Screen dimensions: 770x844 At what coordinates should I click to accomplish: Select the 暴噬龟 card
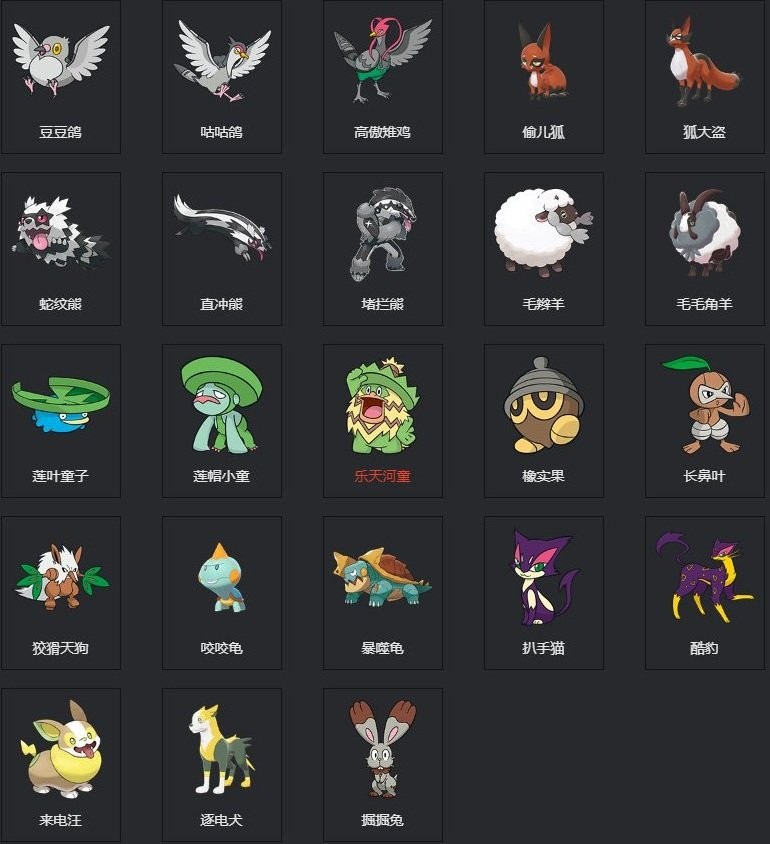coord(383,592)
